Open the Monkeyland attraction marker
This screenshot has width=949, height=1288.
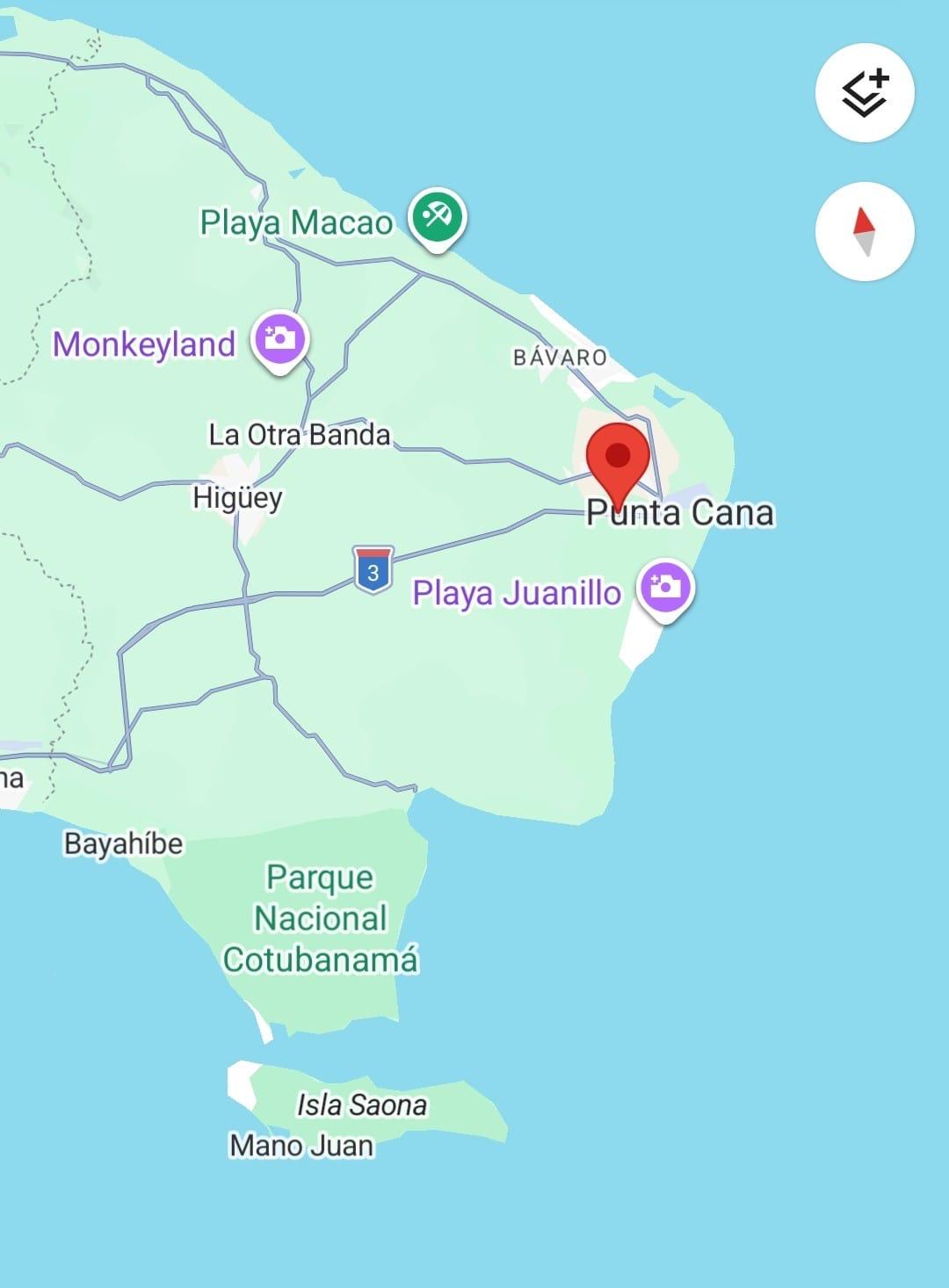[x=279, y=338]
